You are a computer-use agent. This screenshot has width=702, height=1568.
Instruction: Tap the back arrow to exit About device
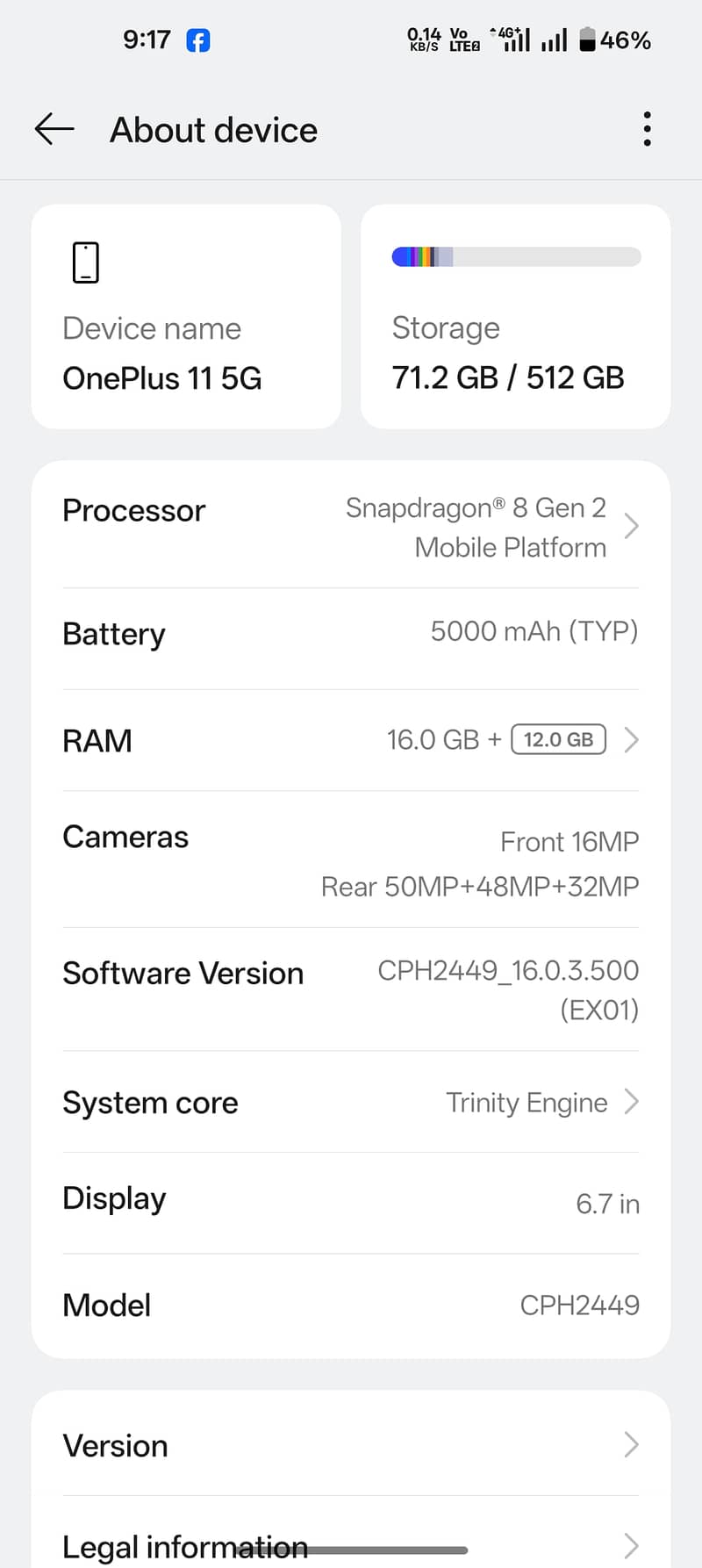tap(53, 128)
